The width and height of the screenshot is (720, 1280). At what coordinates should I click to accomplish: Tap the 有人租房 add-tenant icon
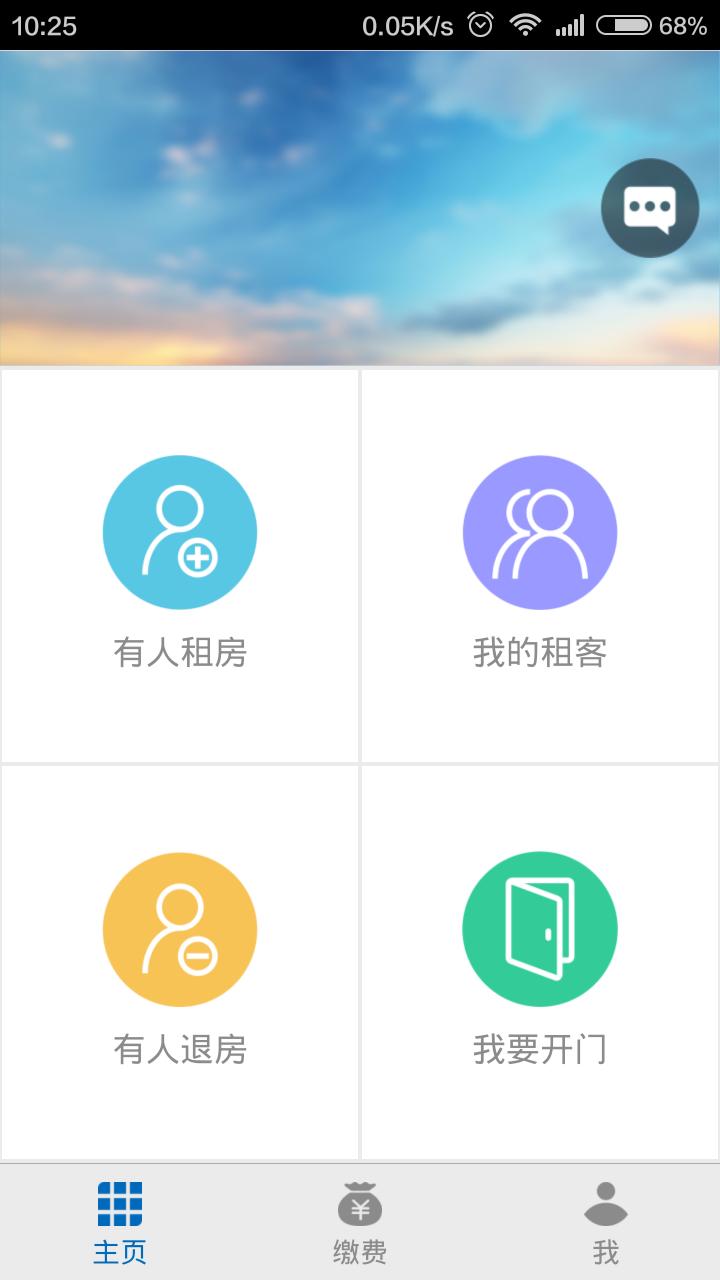click(180, 533)
